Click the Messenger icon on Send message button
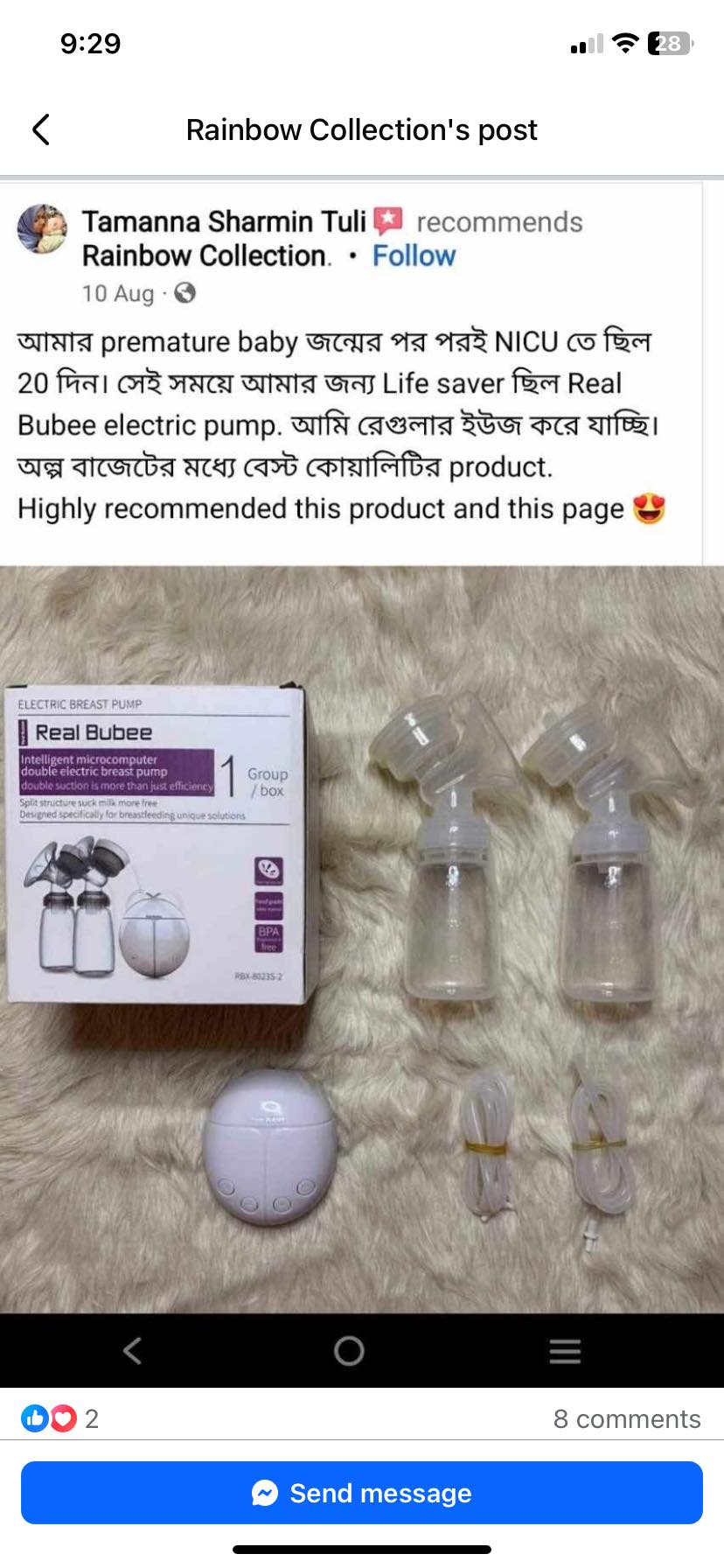 pyautogui.click(x=263, y=1493)
